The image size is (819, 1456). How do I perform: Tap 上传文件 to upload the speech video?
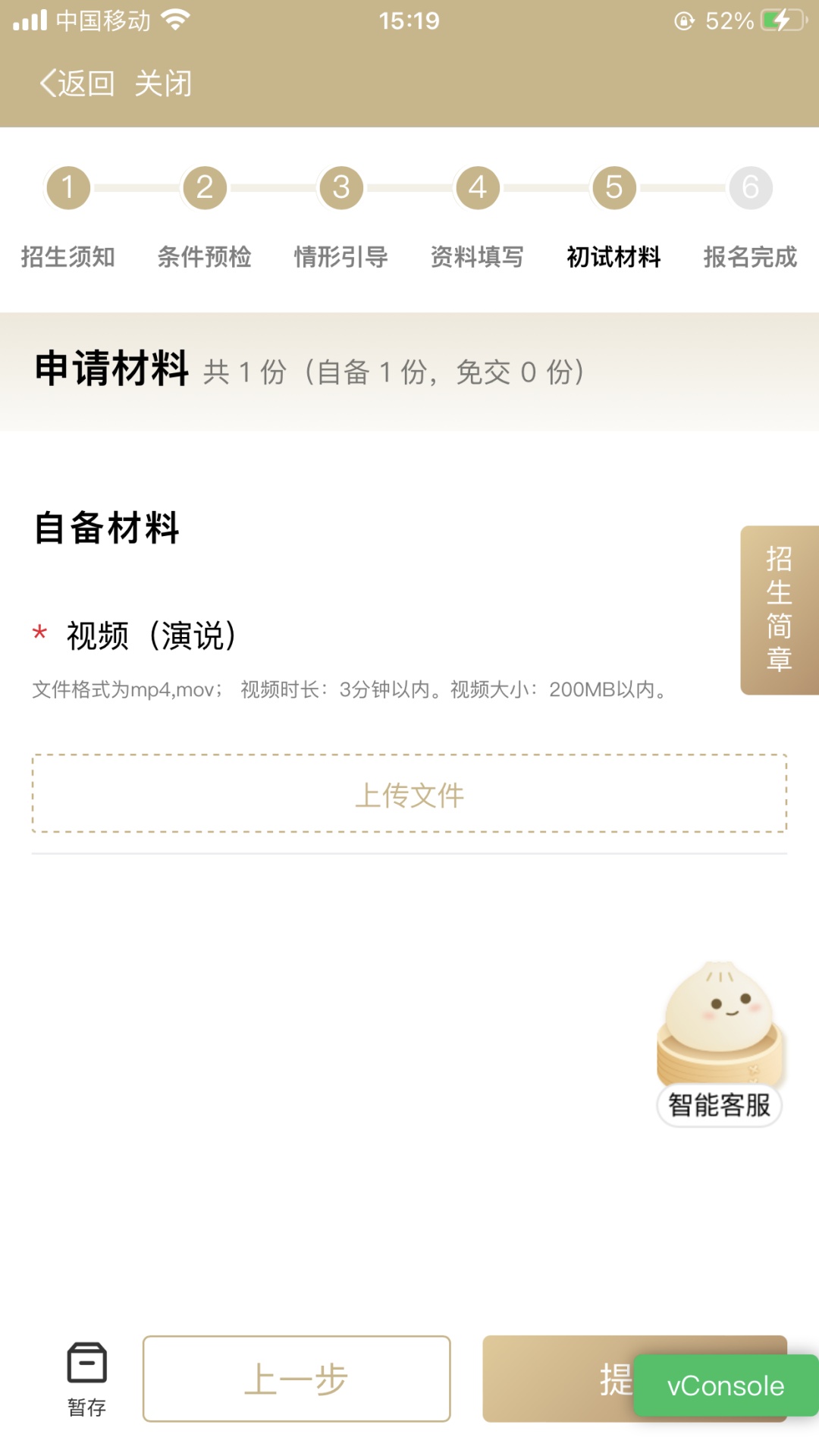click(x=409, y=794)
